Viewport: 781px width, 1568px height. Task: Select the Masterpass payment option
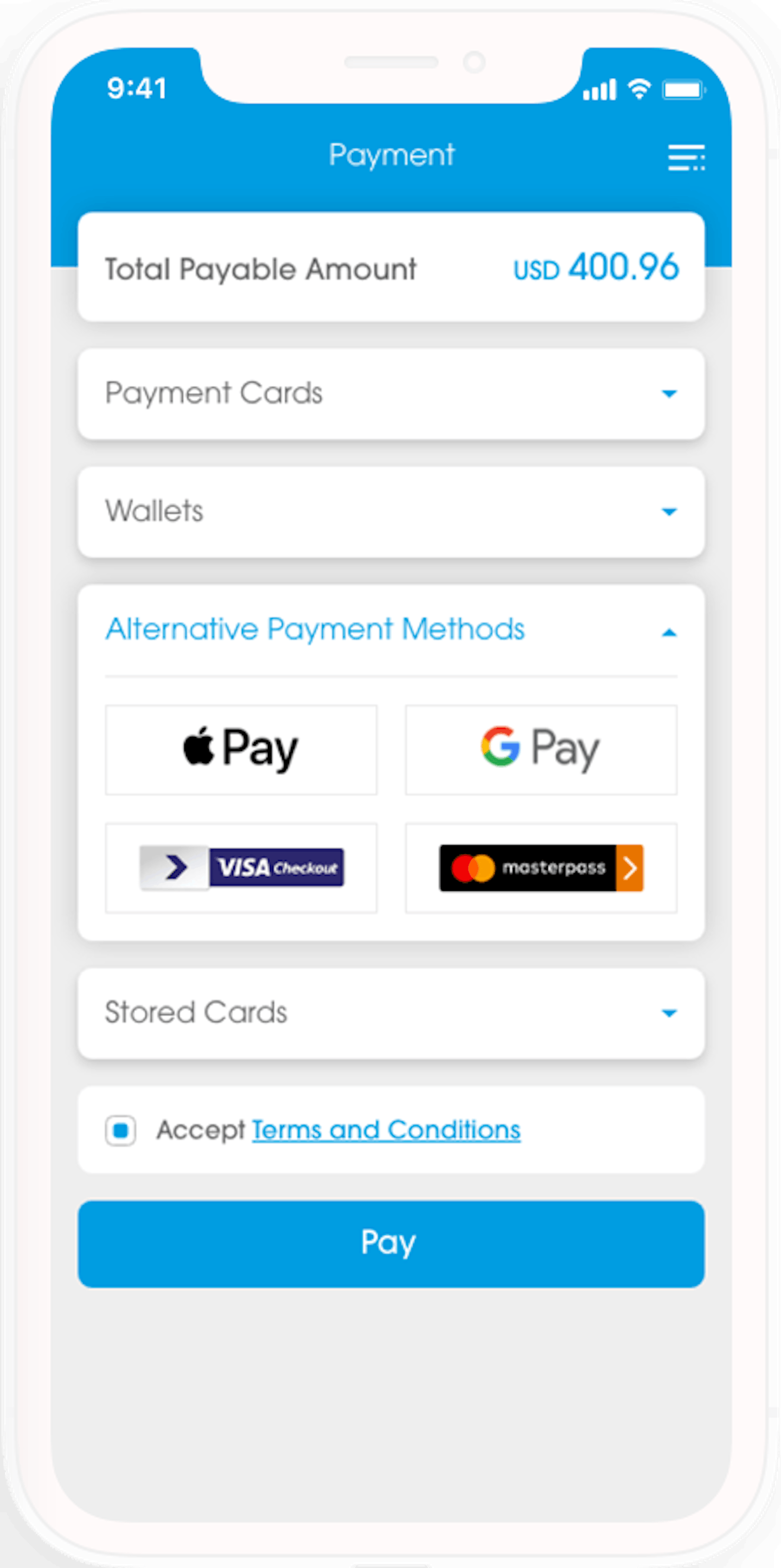(x=541, y=868)
